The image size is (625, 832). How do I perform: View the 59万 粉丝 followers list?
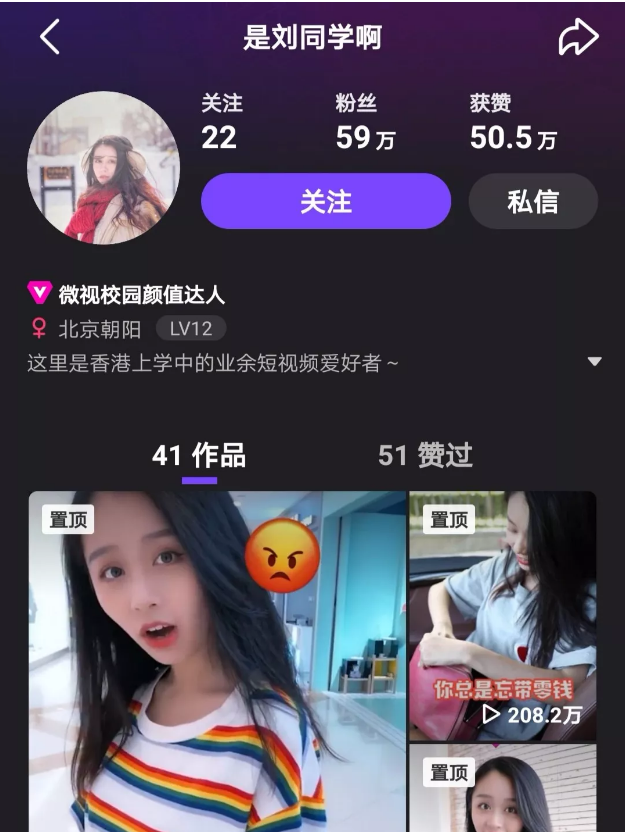(365, 123)
